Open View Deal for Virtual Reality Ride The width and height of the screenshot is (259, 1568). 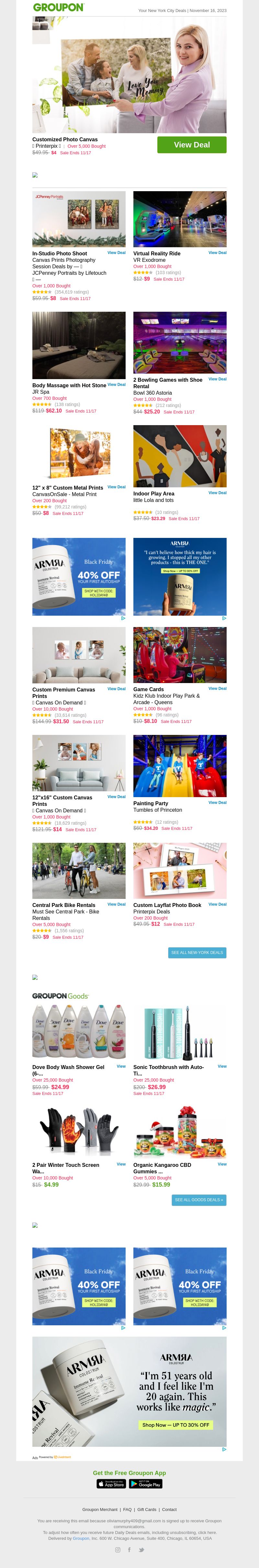(217, 253)
